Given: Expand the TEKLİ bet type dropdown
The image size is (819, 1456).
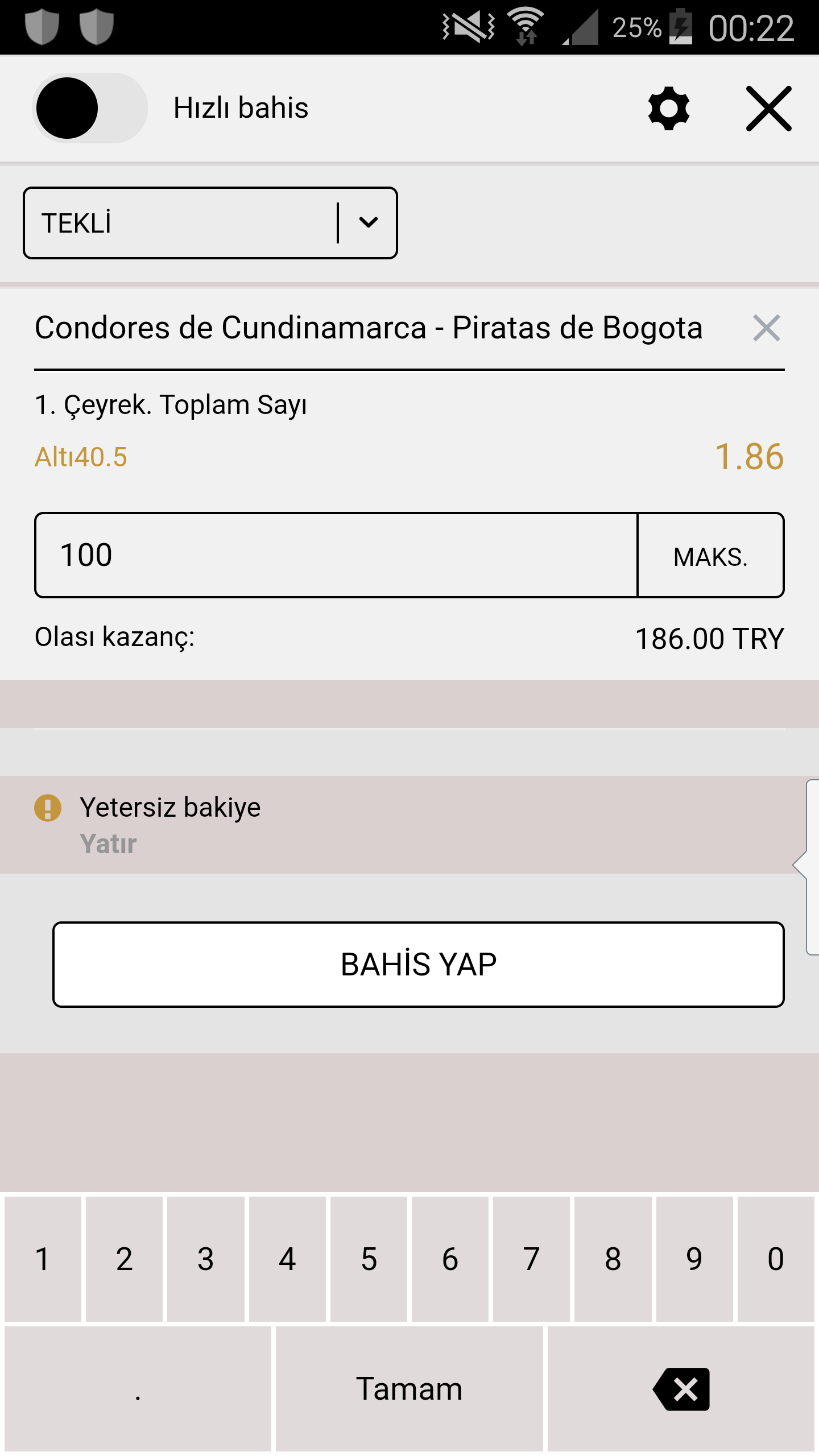Looking at the screenshot, I should (210, 223).
